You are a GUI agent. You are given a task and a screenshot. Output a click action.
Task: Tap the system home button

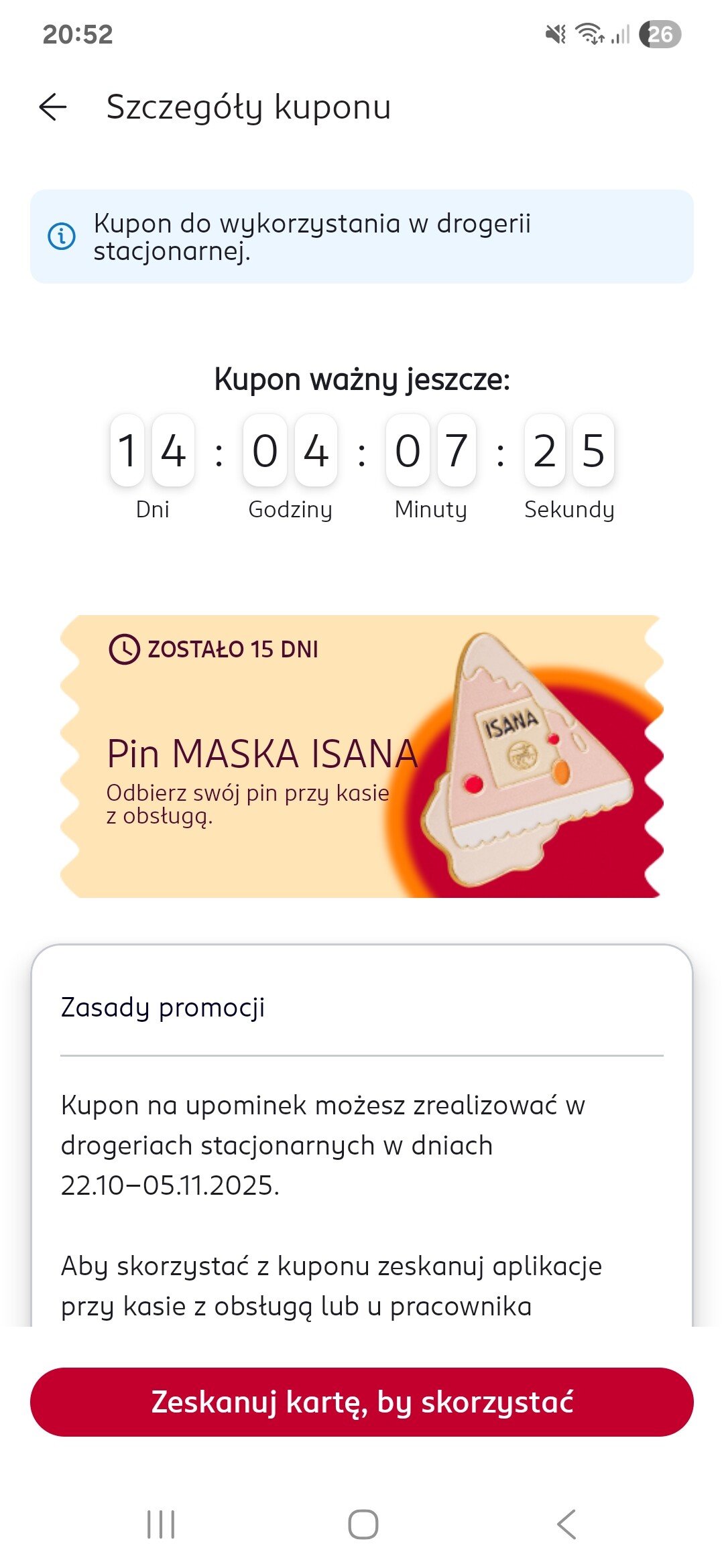point(363,1524)
